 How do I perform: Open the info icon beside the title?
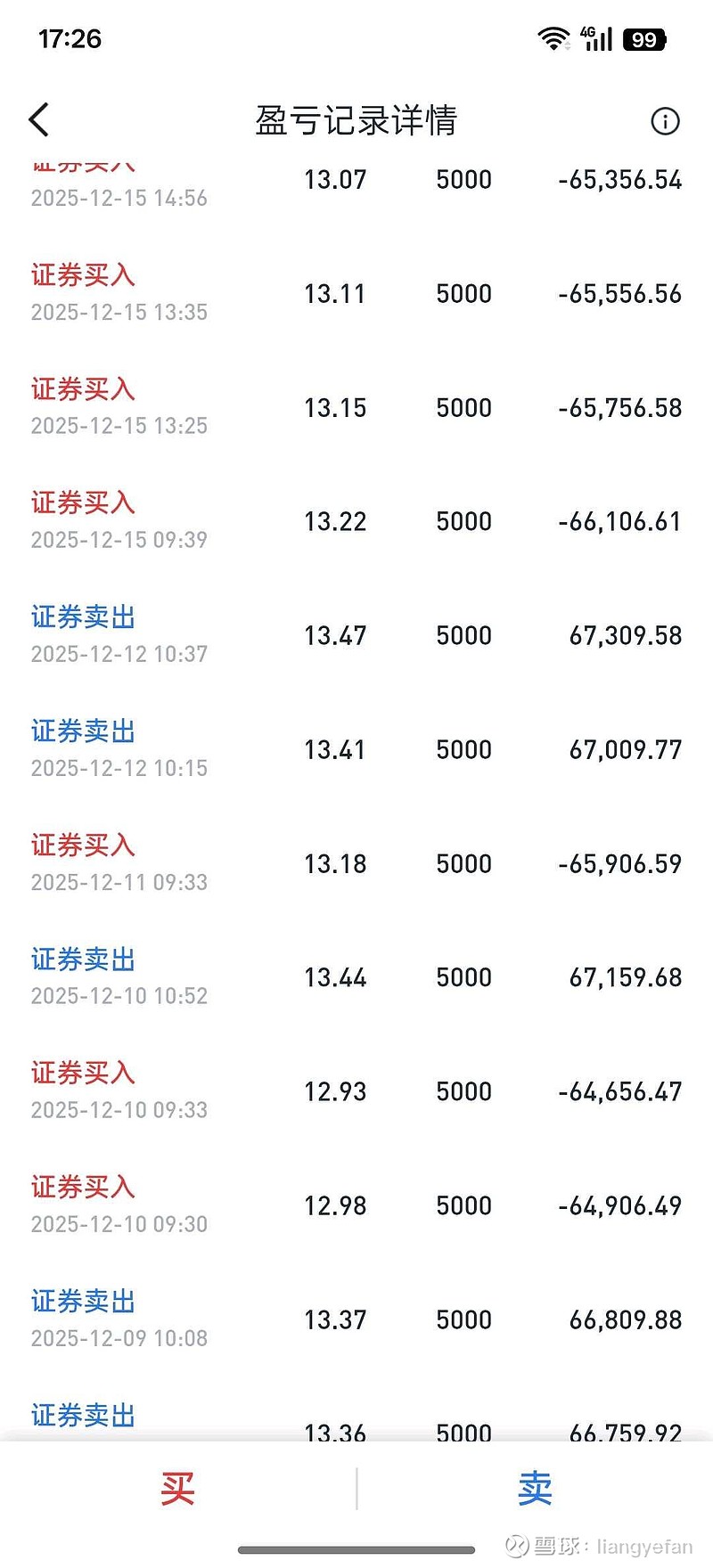pyautogui.click(x=664, y=121)
